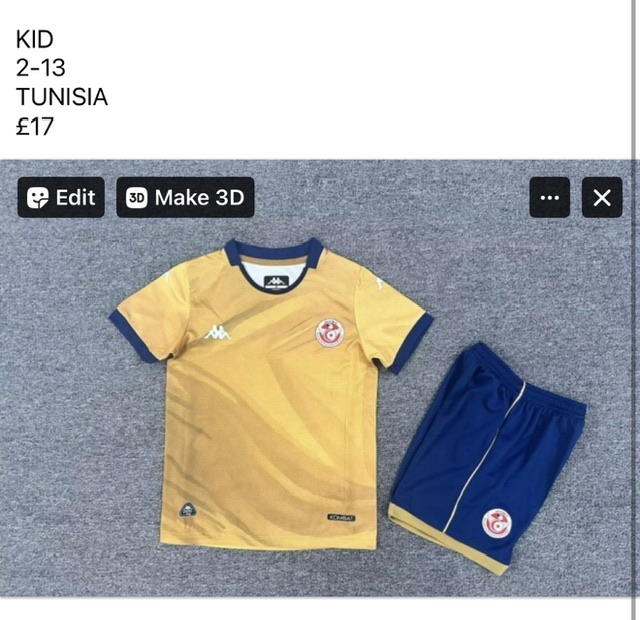Viewport: 640px width, 620px height.
Task: Close the photo viewer
Action: pyautogui.click(x=602, y=197)
